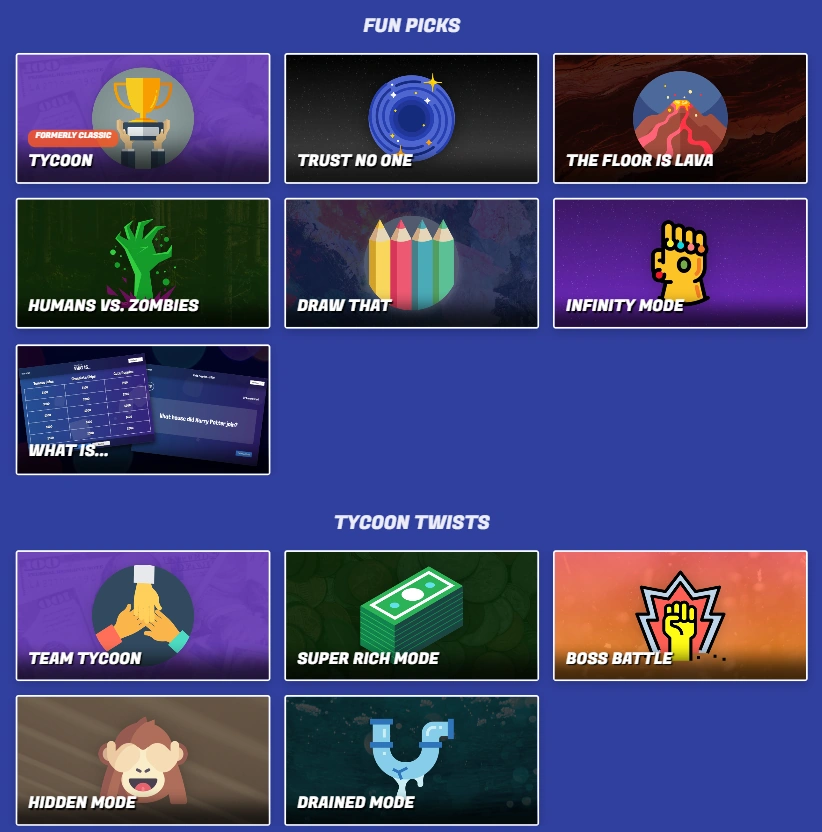
Task: Select Super Rich Mode card
Action: coord(411,615)
